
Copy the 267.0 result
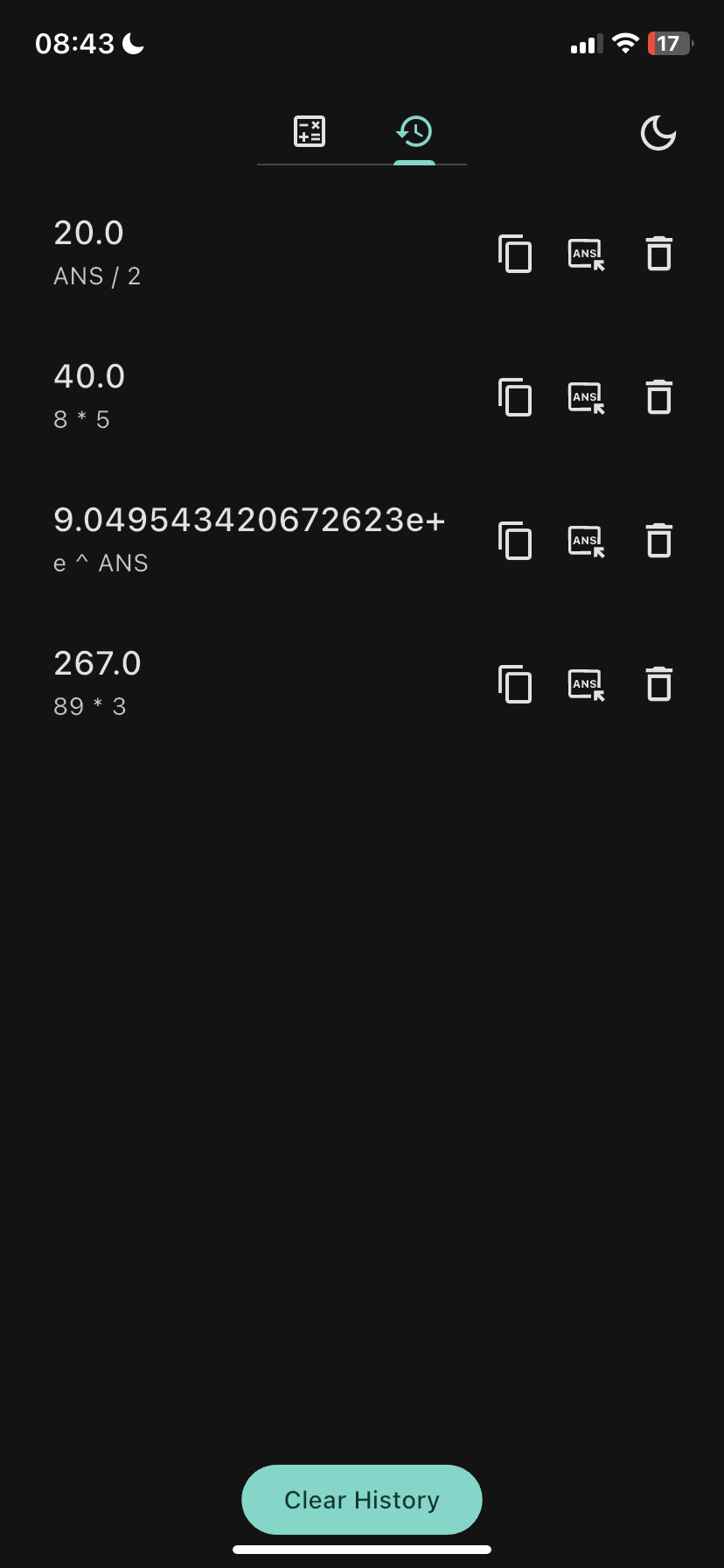[515, 684]
